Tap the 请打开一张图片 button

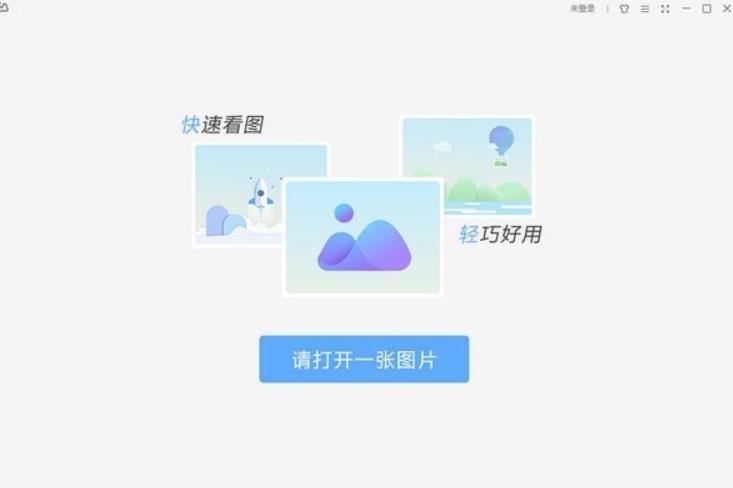(x=364, y=359)
